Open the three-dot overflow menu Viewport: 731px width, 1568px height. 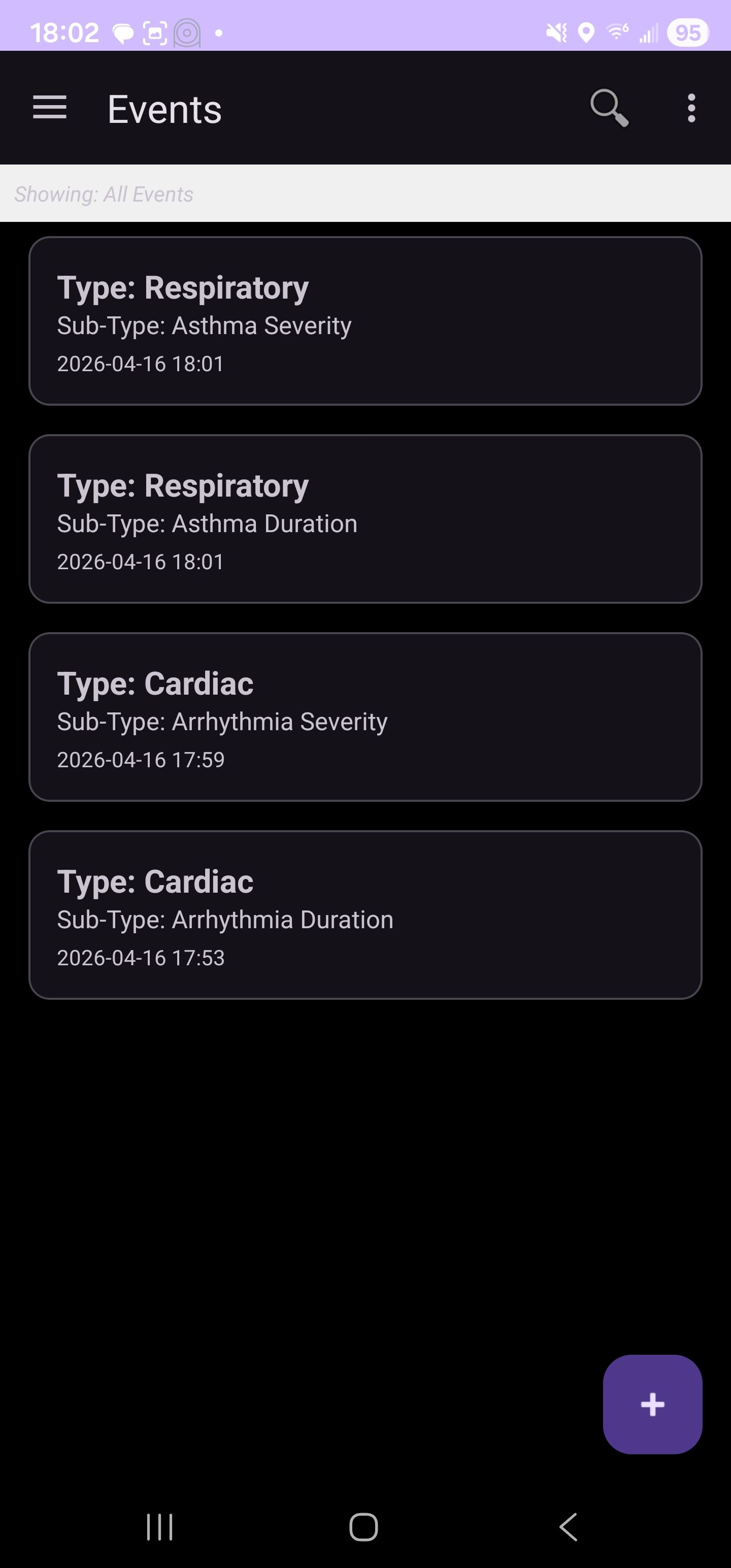[x=691, y=108]
